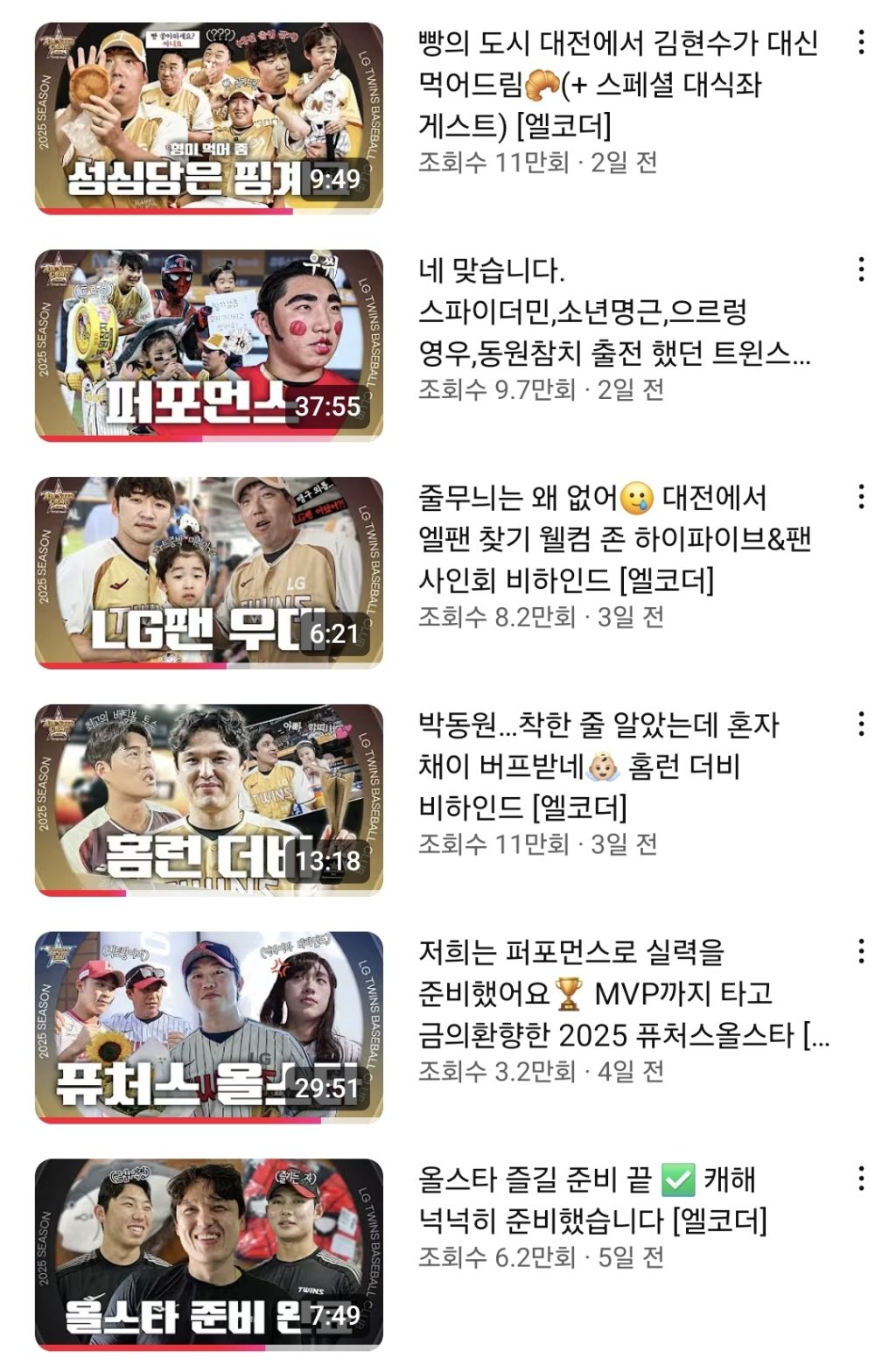The height and width of the screenshot is (1372, 896).
Task: Open the 올스타 준비 7:49 video
Action: tap(208, 1254)
